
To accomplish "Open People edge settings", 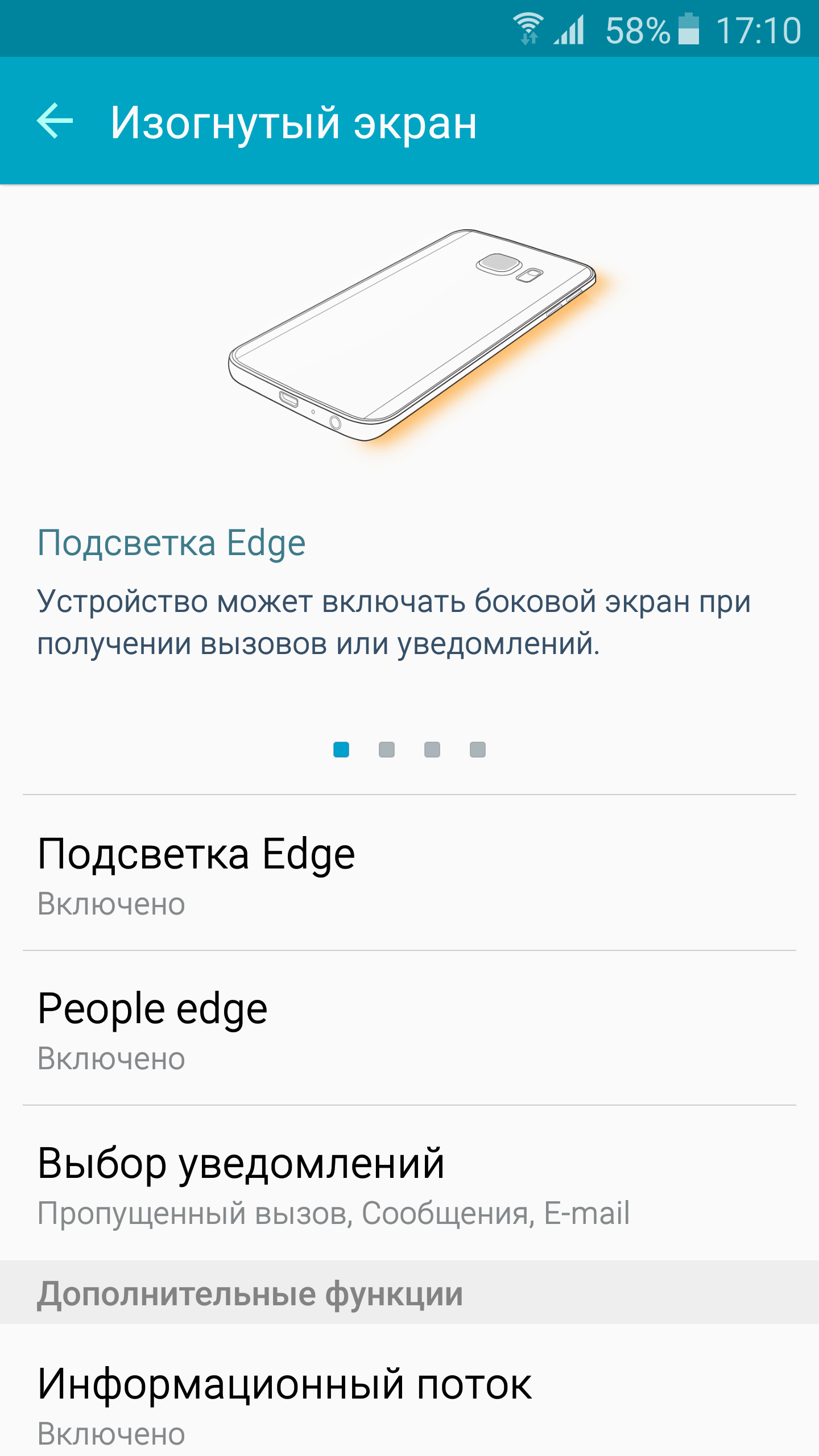I will 409,1028.
